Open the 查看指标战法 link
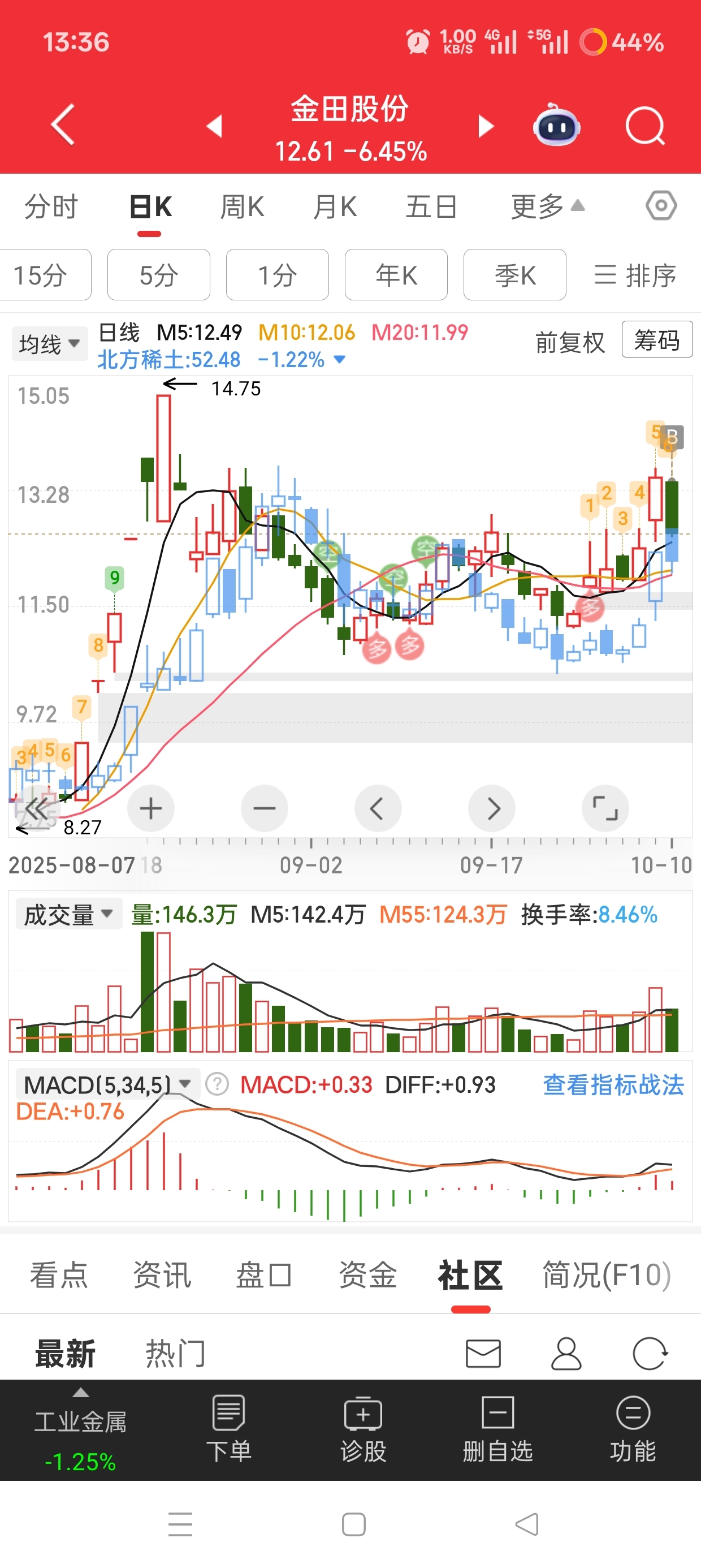Screen dimensions: 701x1568 613,1085
